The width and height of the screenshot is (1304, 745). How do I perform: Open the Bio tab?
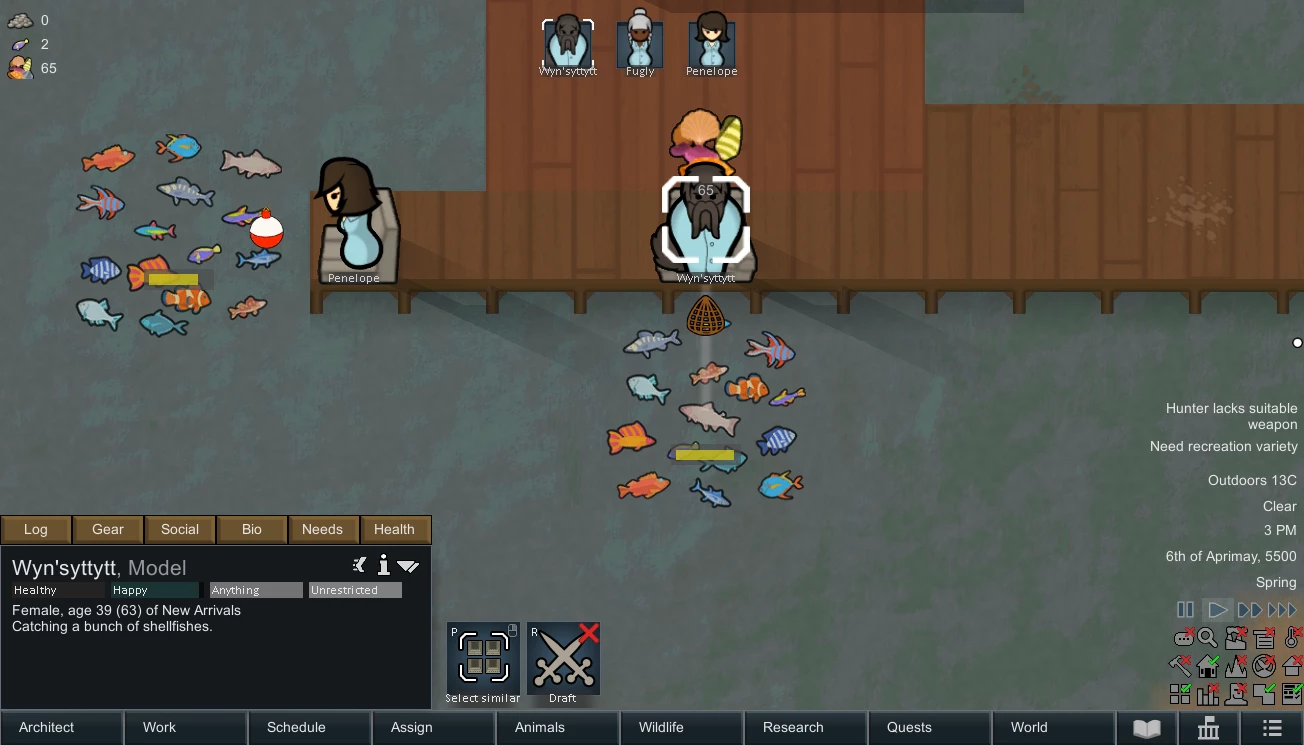click(252, 529)
